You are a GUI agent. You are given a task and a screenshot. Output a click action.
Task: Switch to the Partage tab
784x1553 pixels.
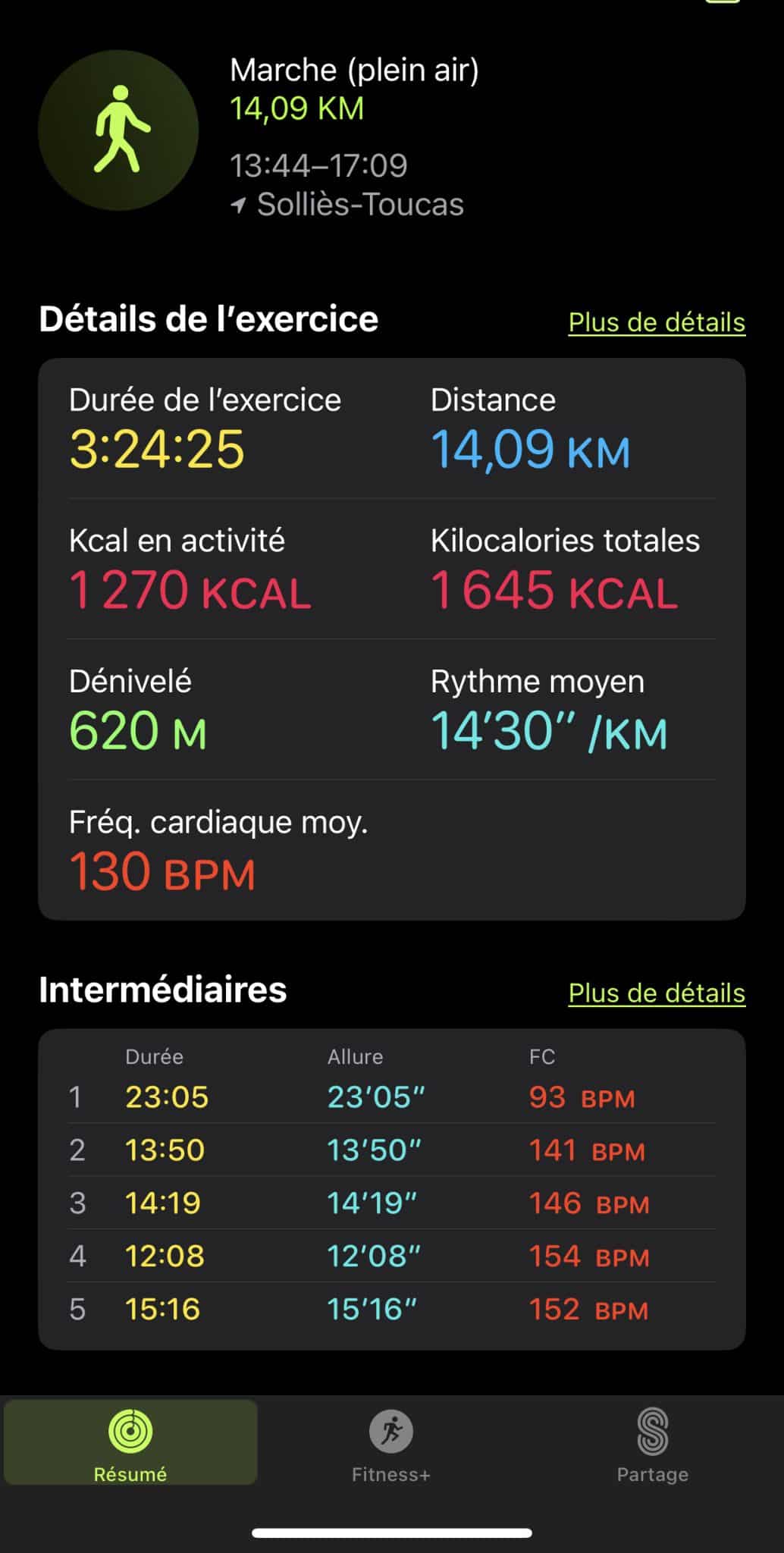(652, 1443)
